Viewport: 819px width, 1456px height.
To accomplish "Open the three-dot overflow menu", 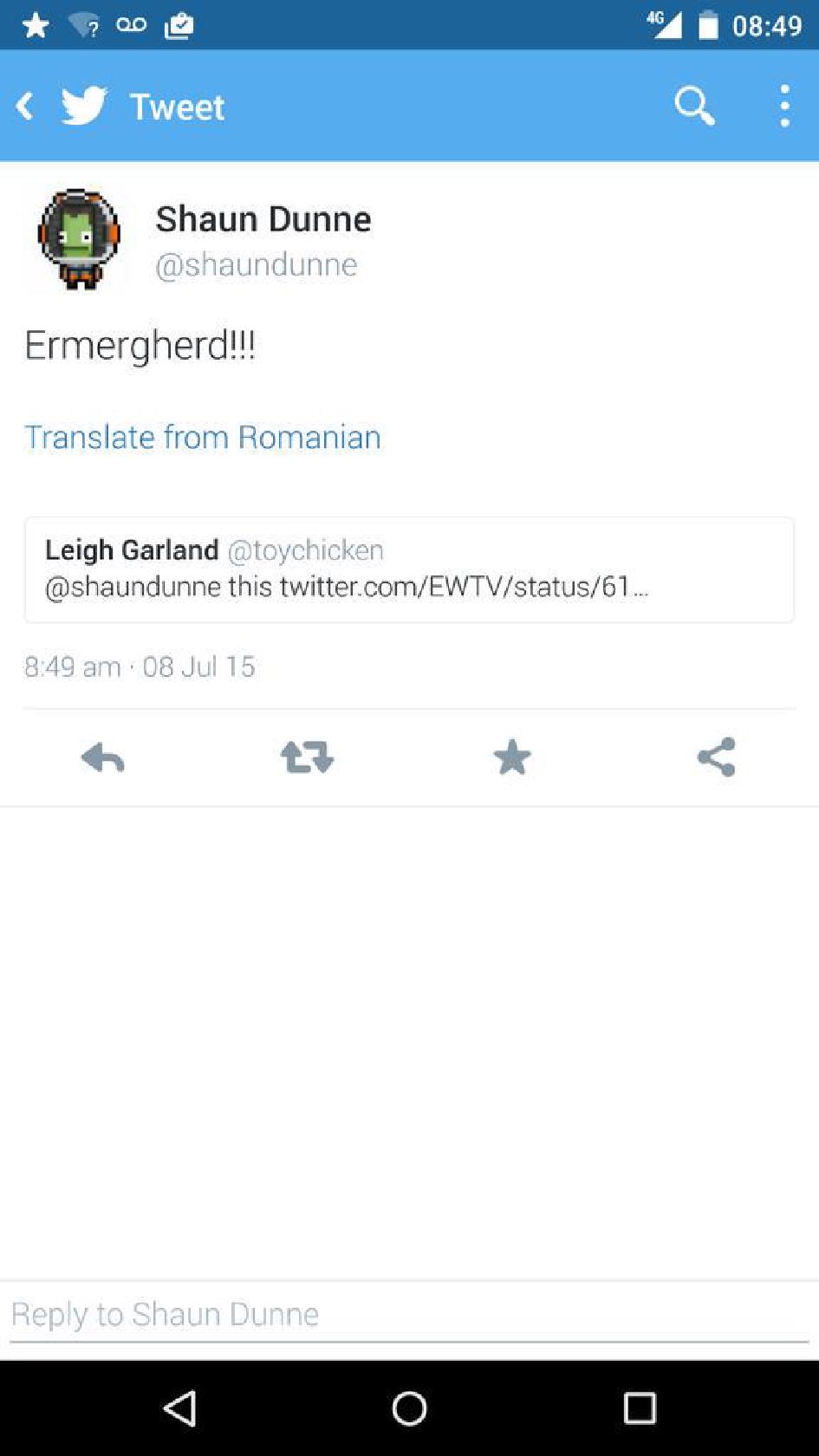I will [784, 107].
